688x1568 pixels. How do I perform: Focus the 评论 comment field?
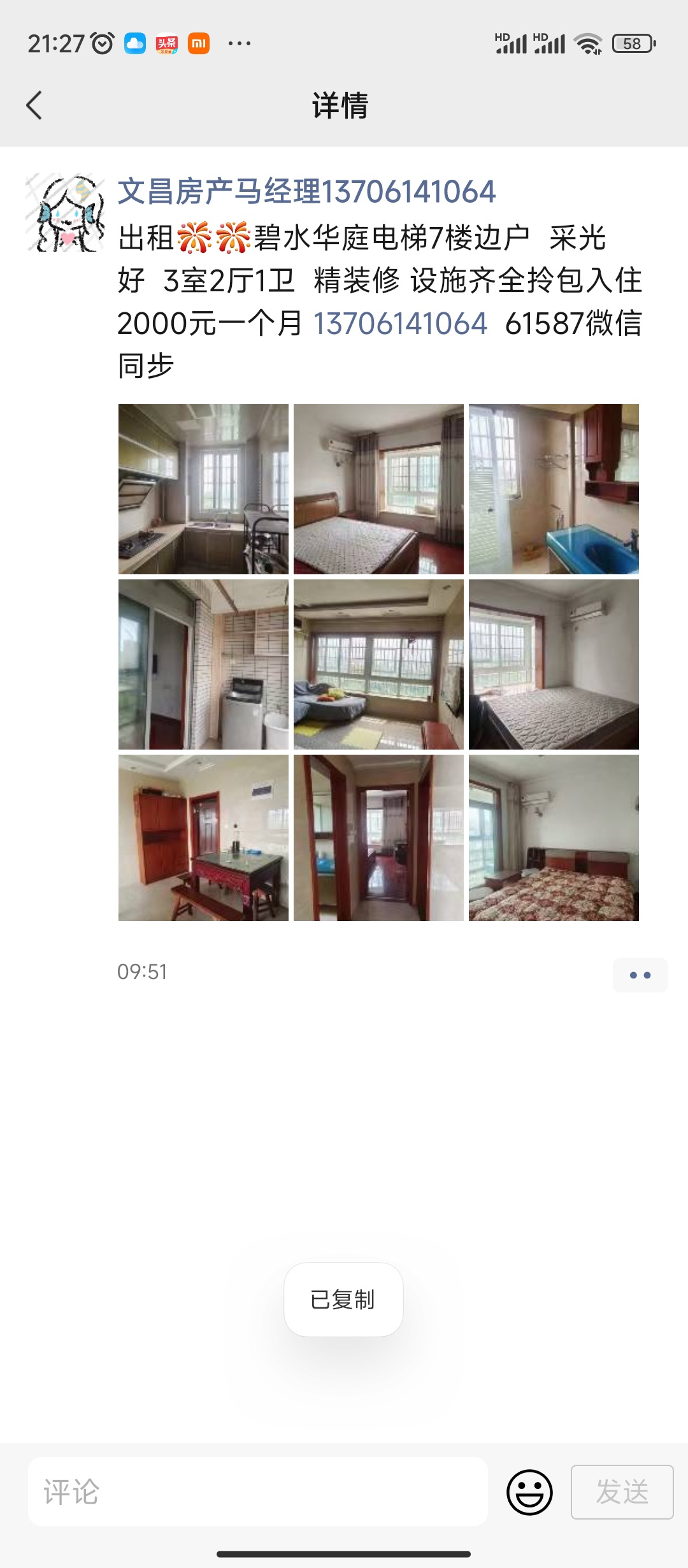tap(257, 1492)
